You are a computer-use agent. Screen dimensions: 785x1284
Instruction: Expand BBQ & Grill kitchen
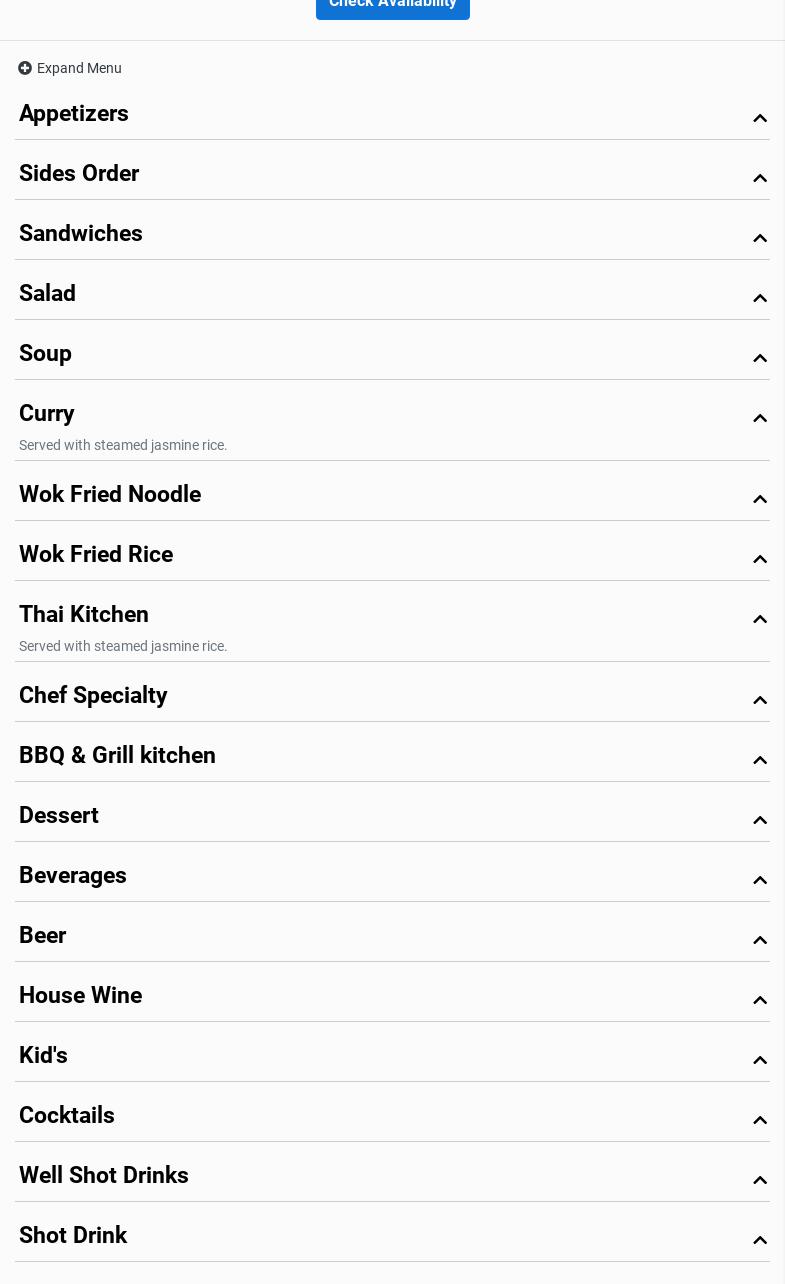392,757
